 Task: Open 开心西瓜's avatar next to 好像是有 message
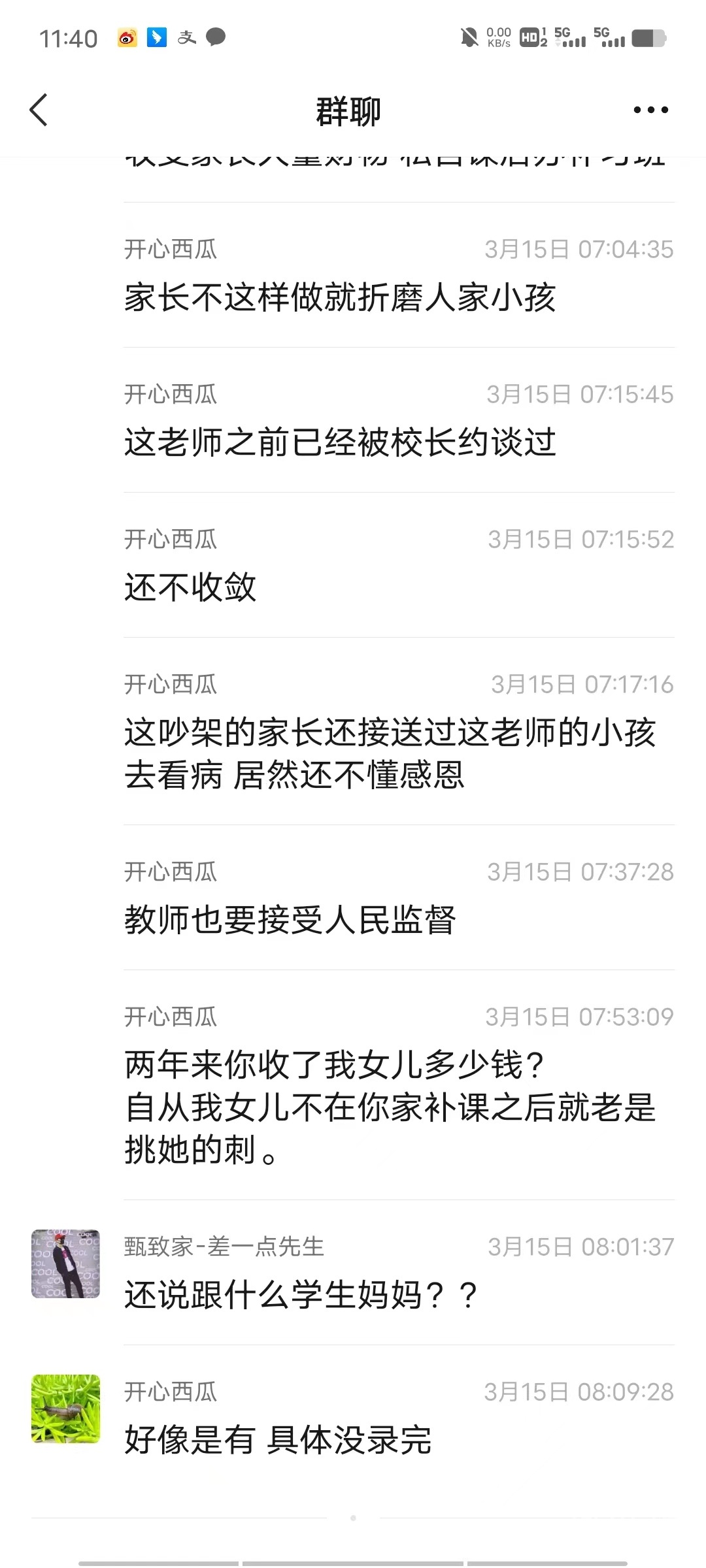click(65, 1409)
